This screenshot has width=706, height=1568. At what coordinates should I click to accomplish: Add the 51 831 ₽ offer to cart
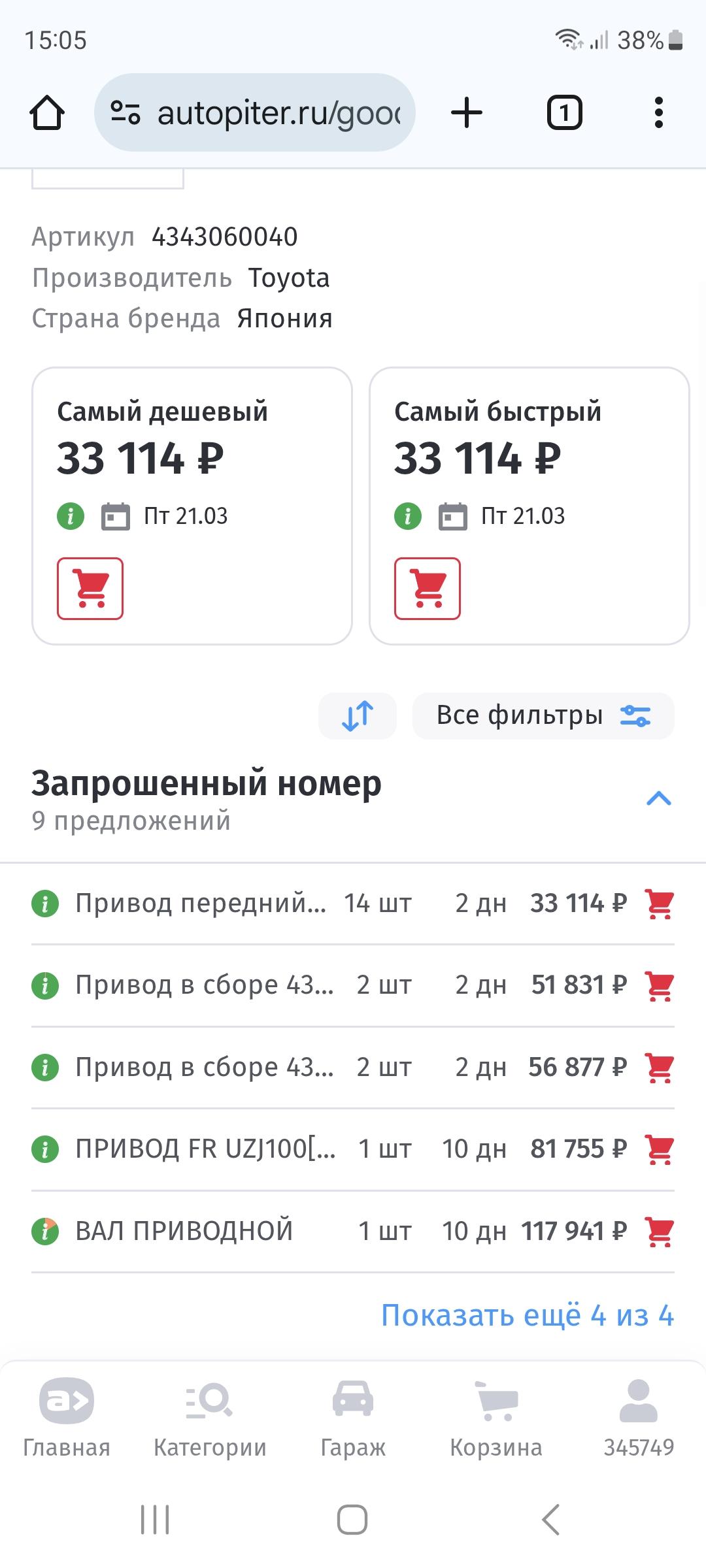659,985
